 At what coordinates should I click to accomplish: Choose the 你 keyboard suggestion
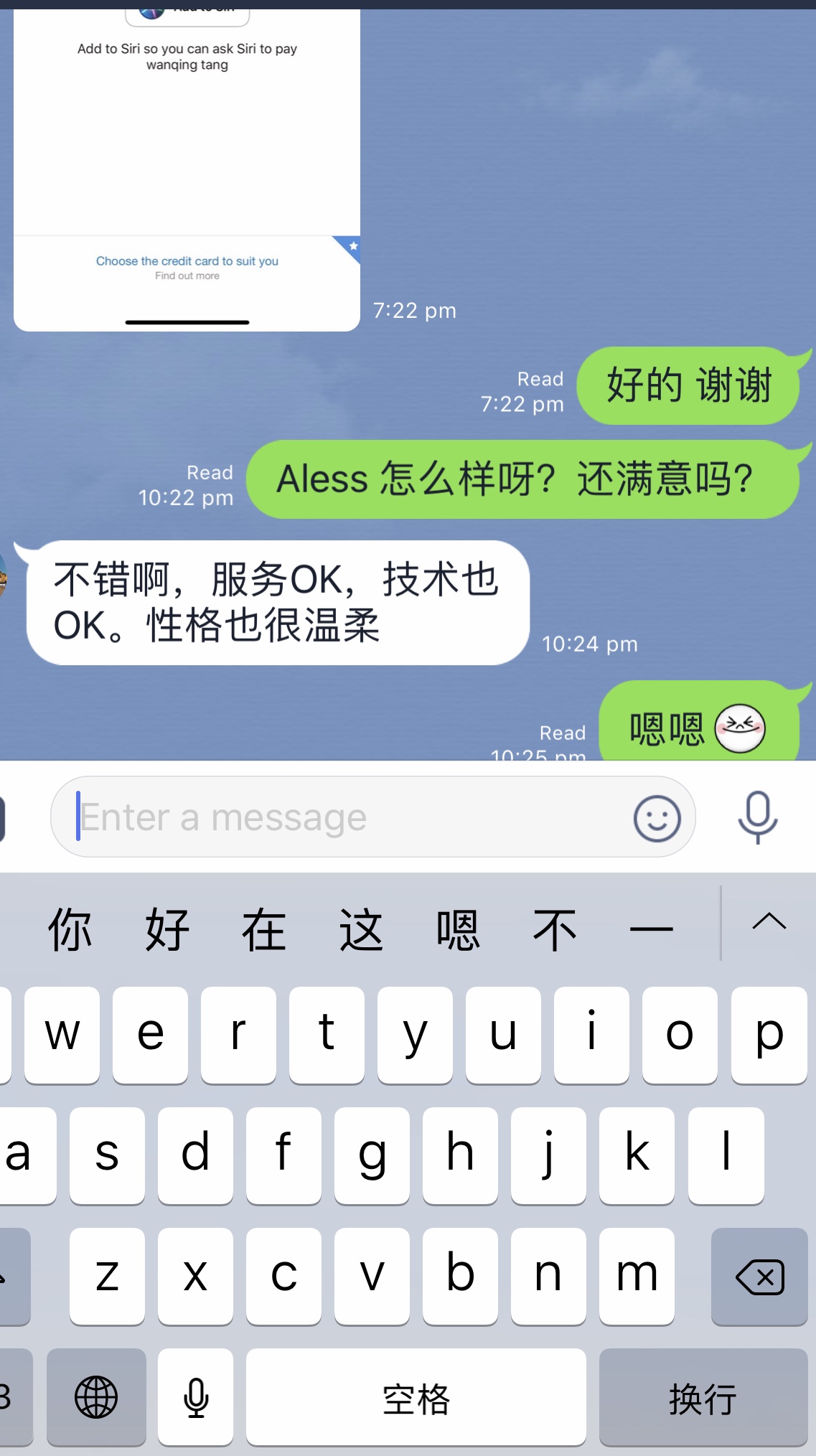pyautogui.click(x=70, y=930)
